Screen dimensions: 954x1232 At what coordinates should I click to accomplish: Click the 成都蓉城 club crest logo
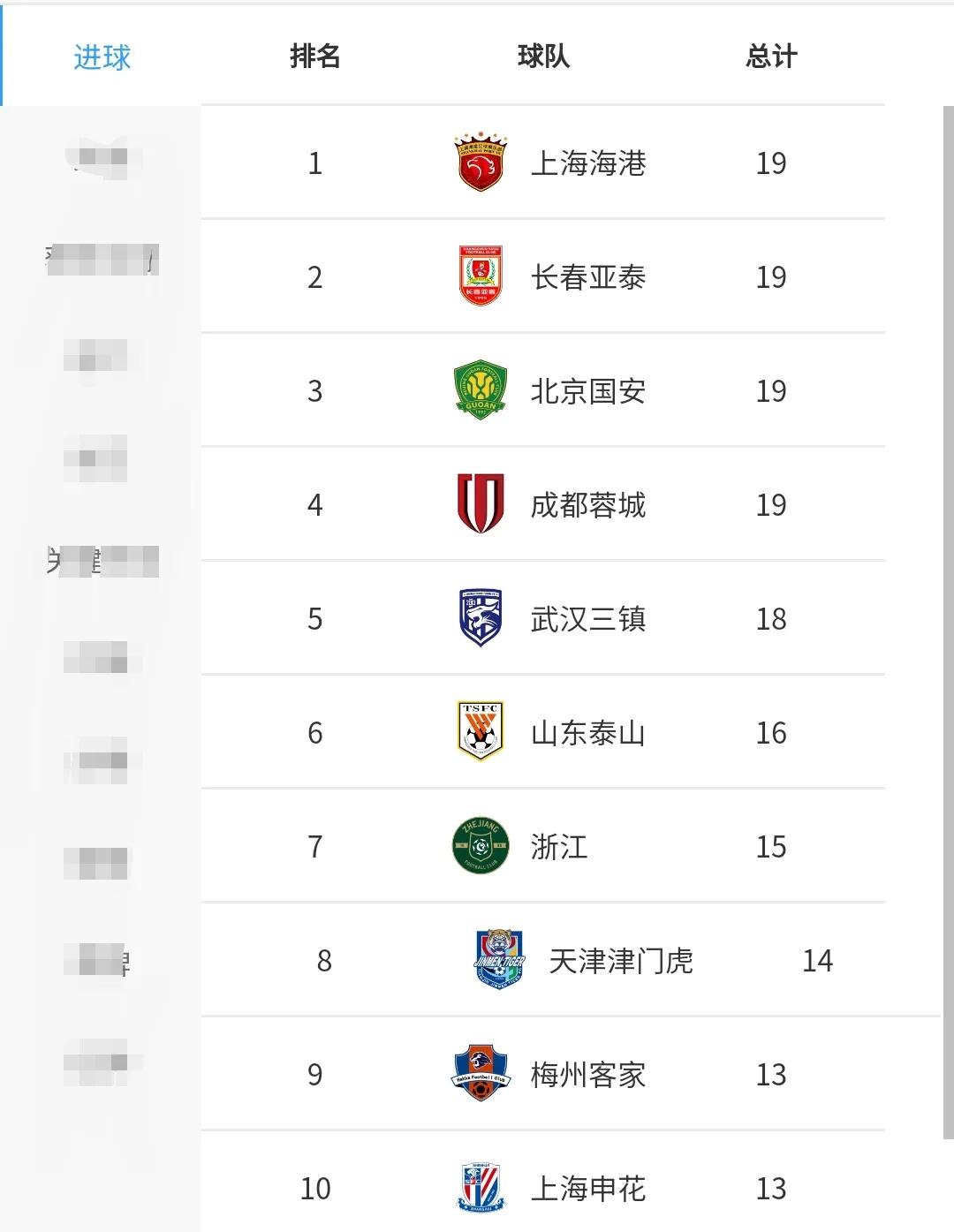pyautogui.click(x=480, y=503)
